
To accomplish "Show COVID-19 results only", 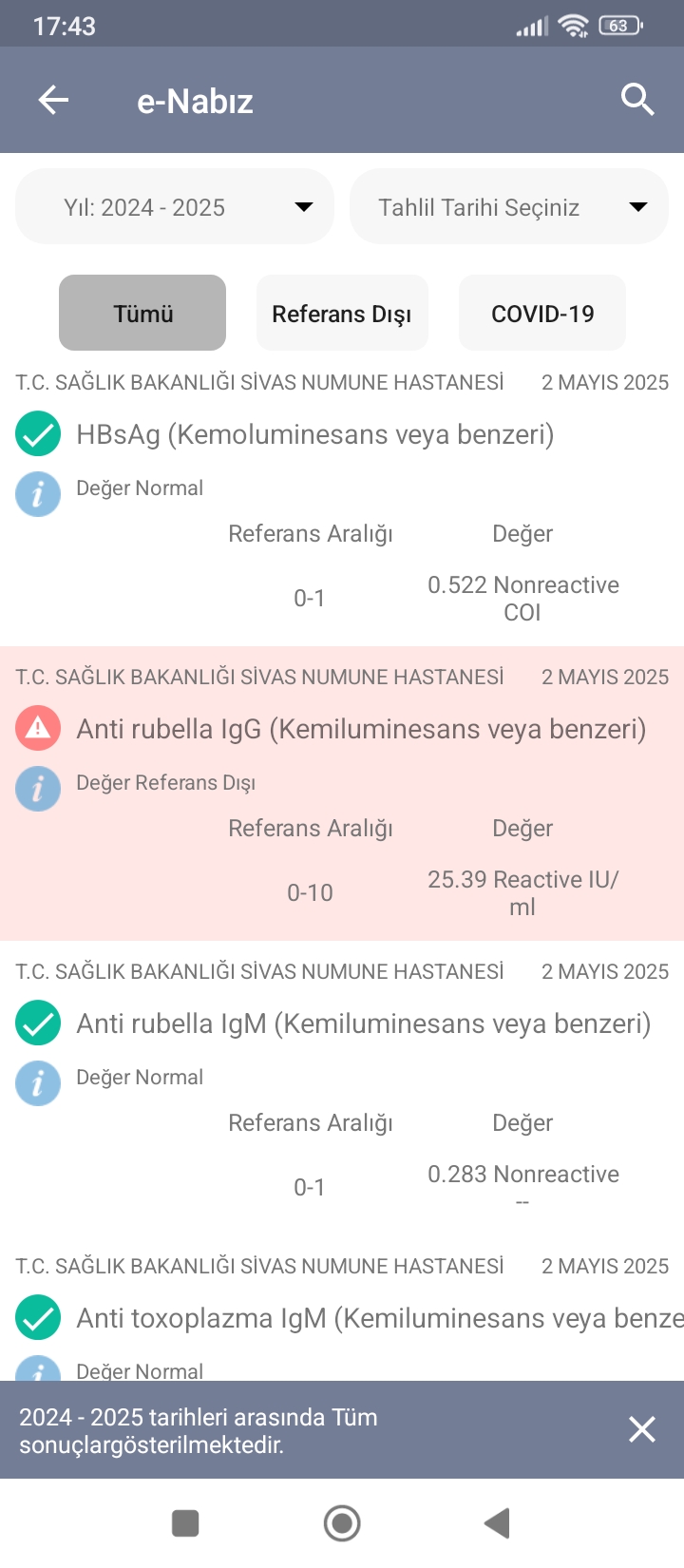I will [x=542, y=314].
